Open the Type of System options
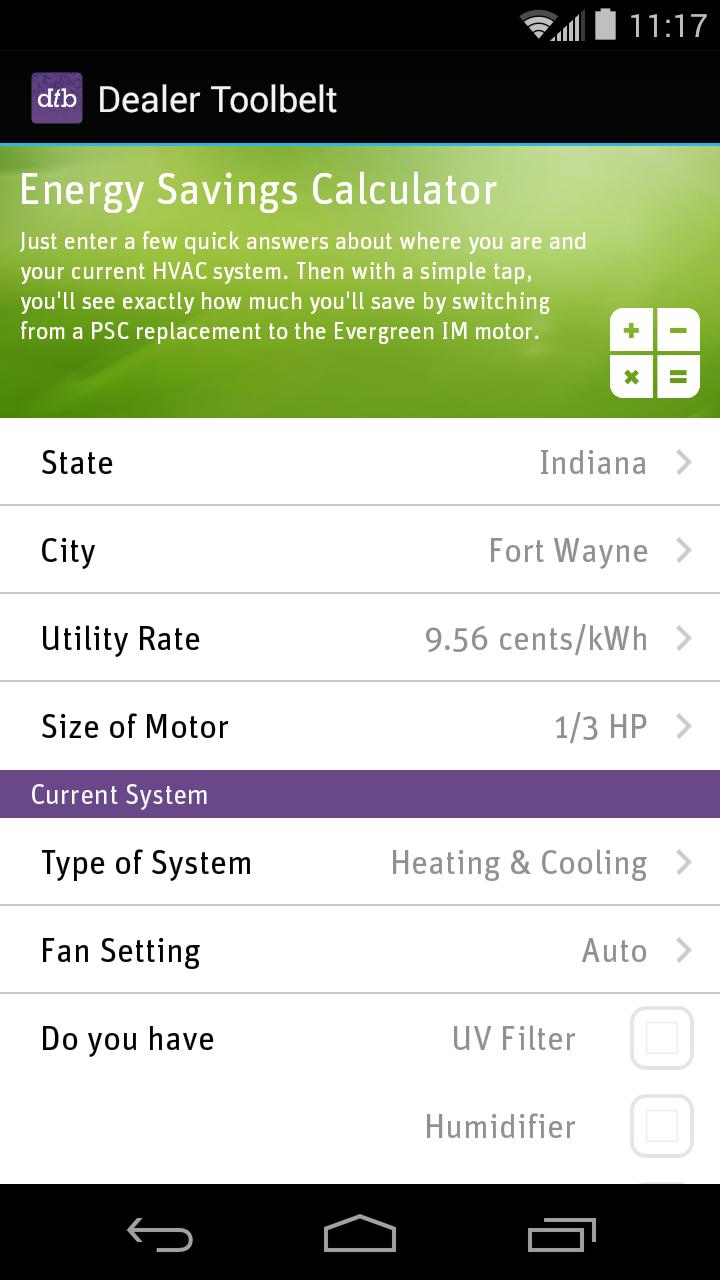The width and height of the screenshot is (720, 1280). click(x=360, y=862)
